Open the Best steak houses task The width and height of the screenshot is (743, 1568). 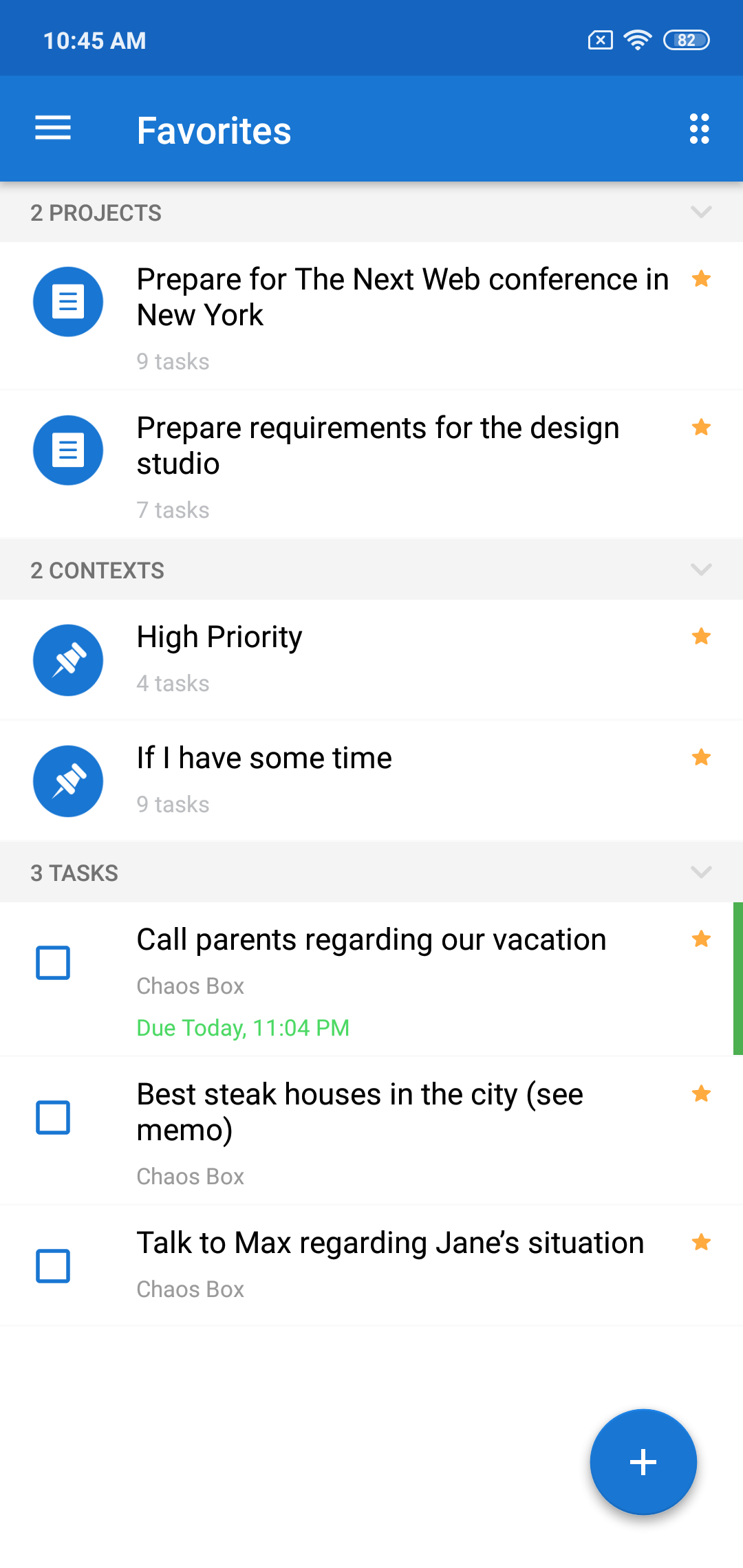pos(371,1131)
